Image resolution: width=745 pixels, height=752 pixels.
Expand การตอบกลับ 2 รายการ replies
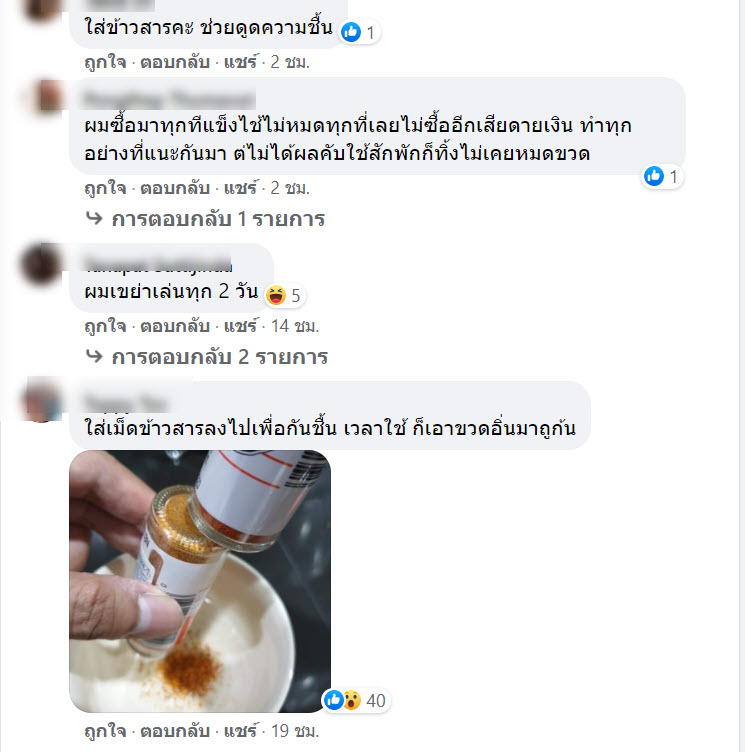tap(219, 356)
